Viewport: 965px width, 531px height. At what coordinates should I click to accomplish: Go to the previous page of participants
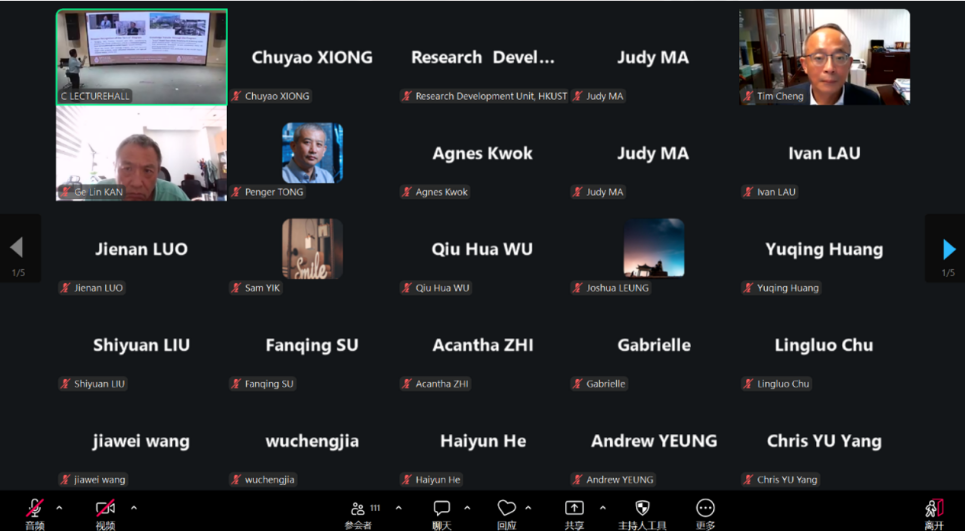[17, 248]
